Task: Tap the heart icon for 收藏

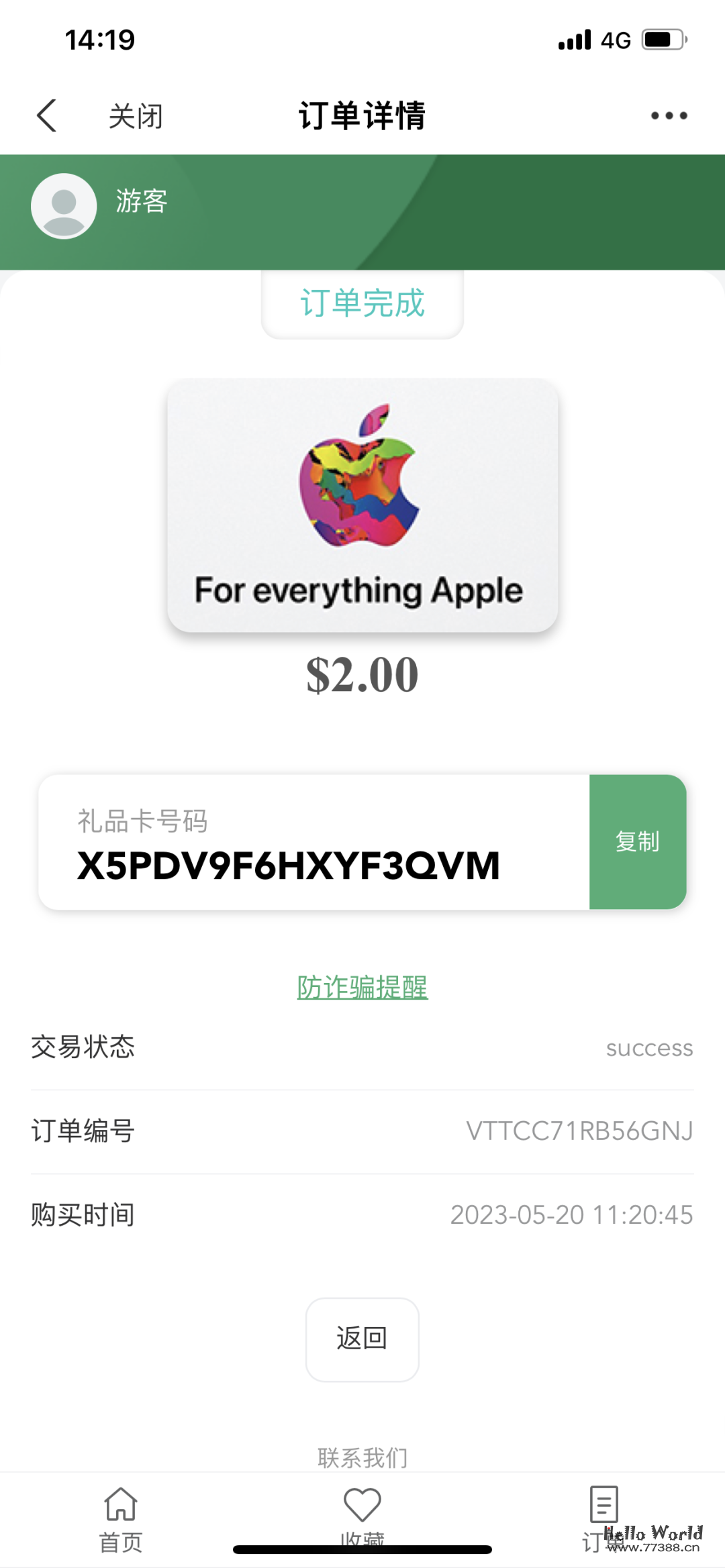Action: [x=362, y=1506]
